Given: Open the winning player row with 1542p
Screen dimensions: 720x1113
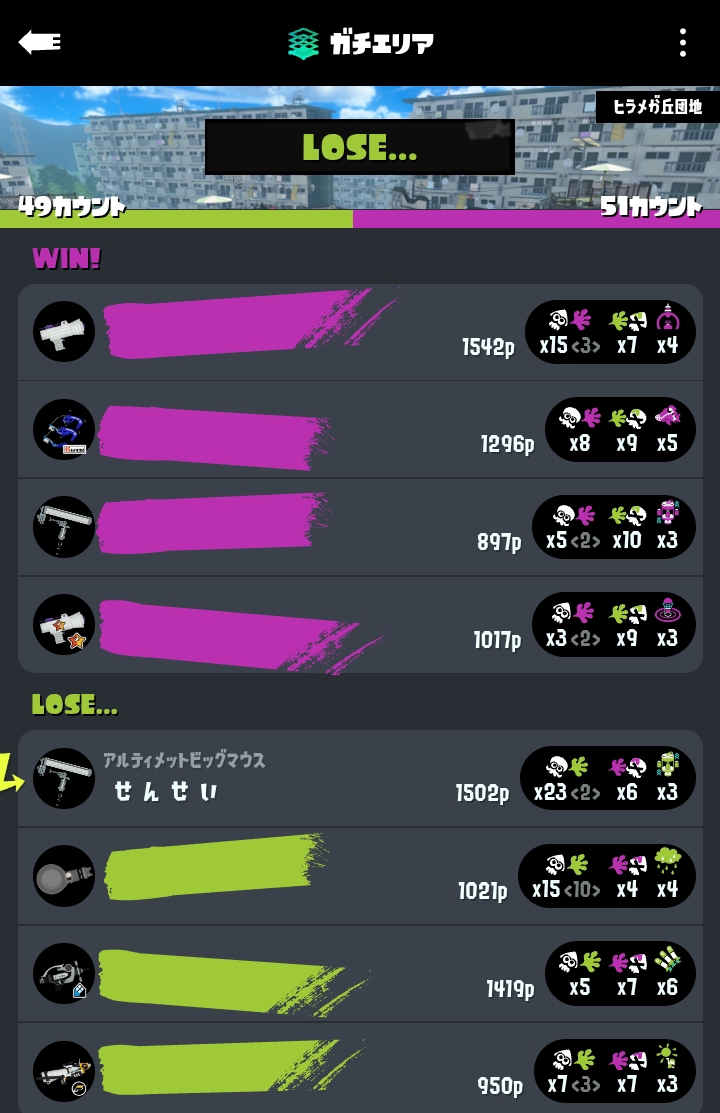Looking at the screenshot, I should 360,332.
